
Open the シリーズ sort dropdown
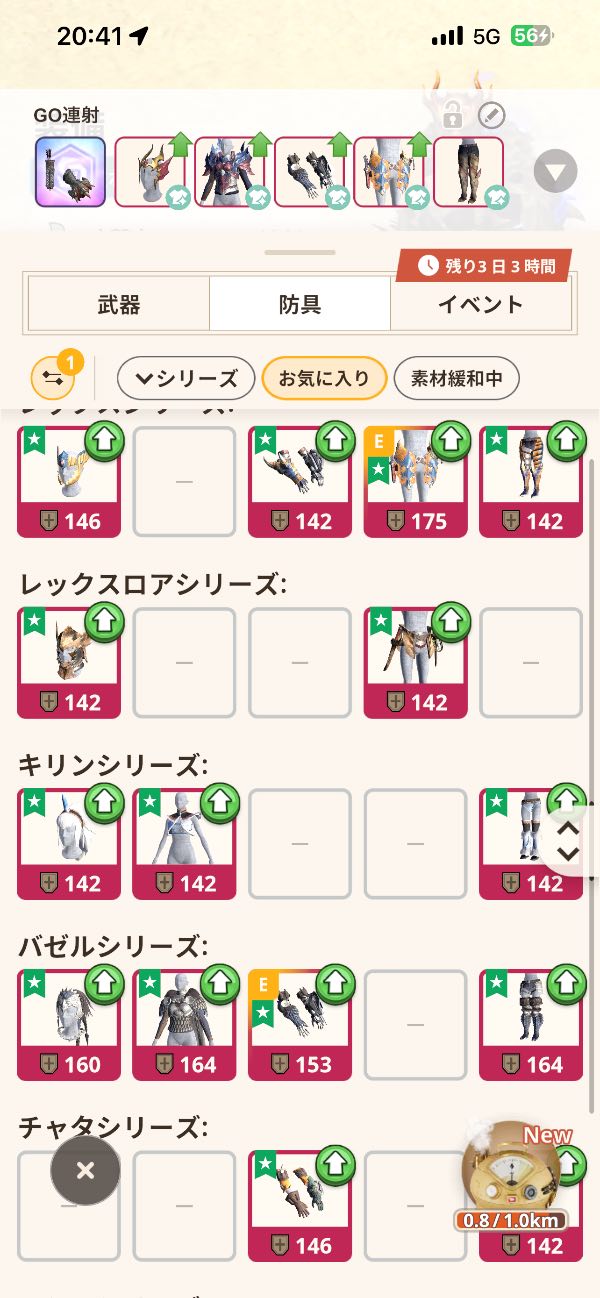pos(186,379)
